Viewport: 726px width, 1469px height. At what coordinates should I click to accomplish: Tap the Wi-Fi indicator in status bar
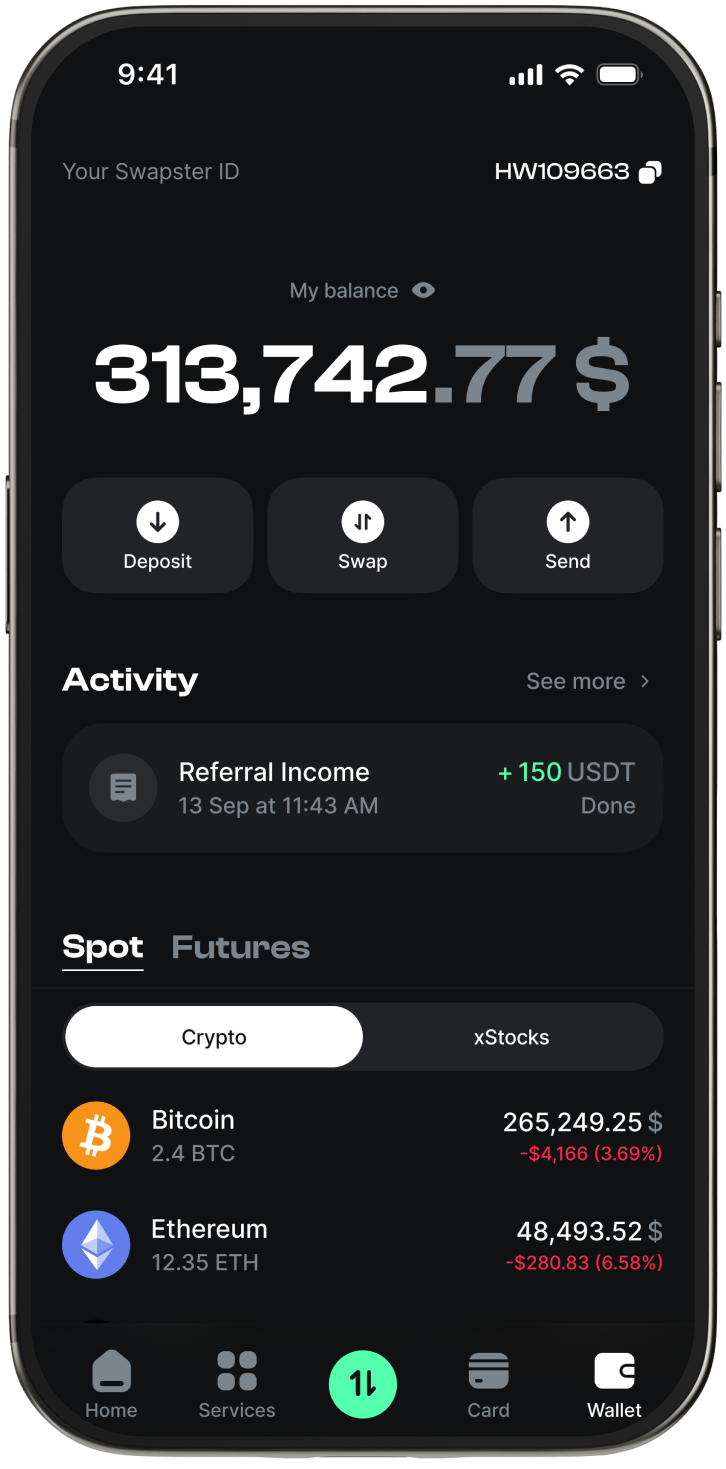(x=570, y=73)
